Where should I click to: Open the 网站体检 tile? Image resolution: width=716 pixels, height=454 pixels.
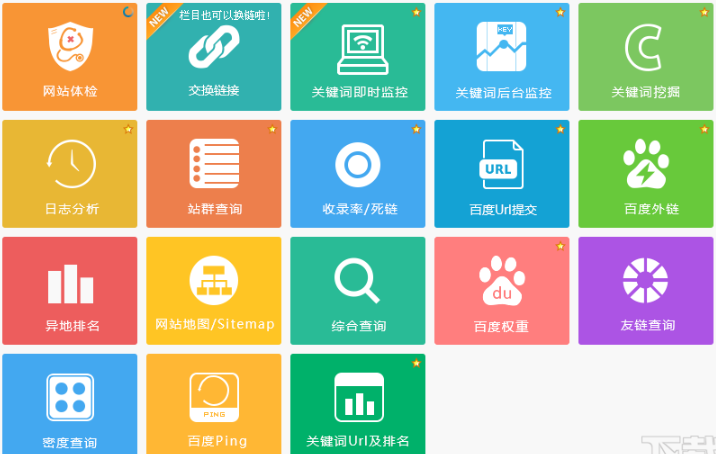tap(70, 56)
